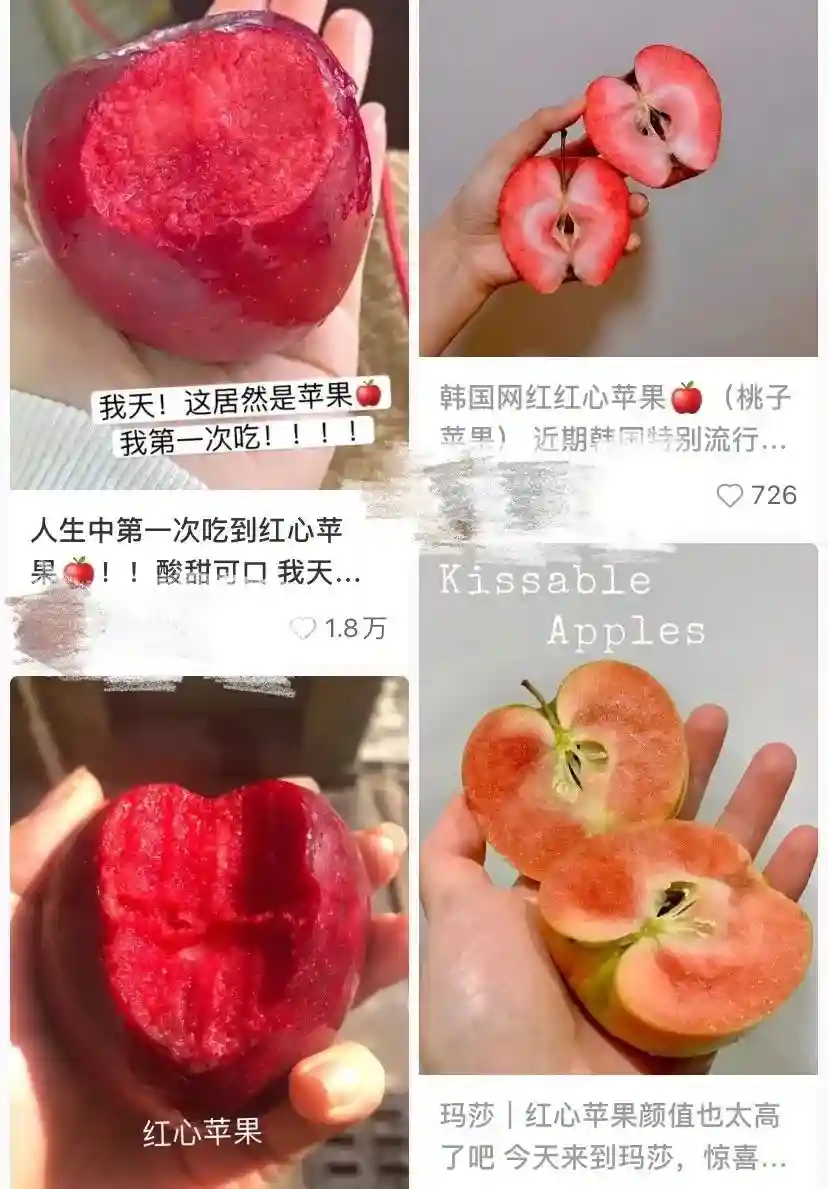Screen dimensions: 828x1189
Task: Like the post with 726 likes
Action: coord(731,495)
